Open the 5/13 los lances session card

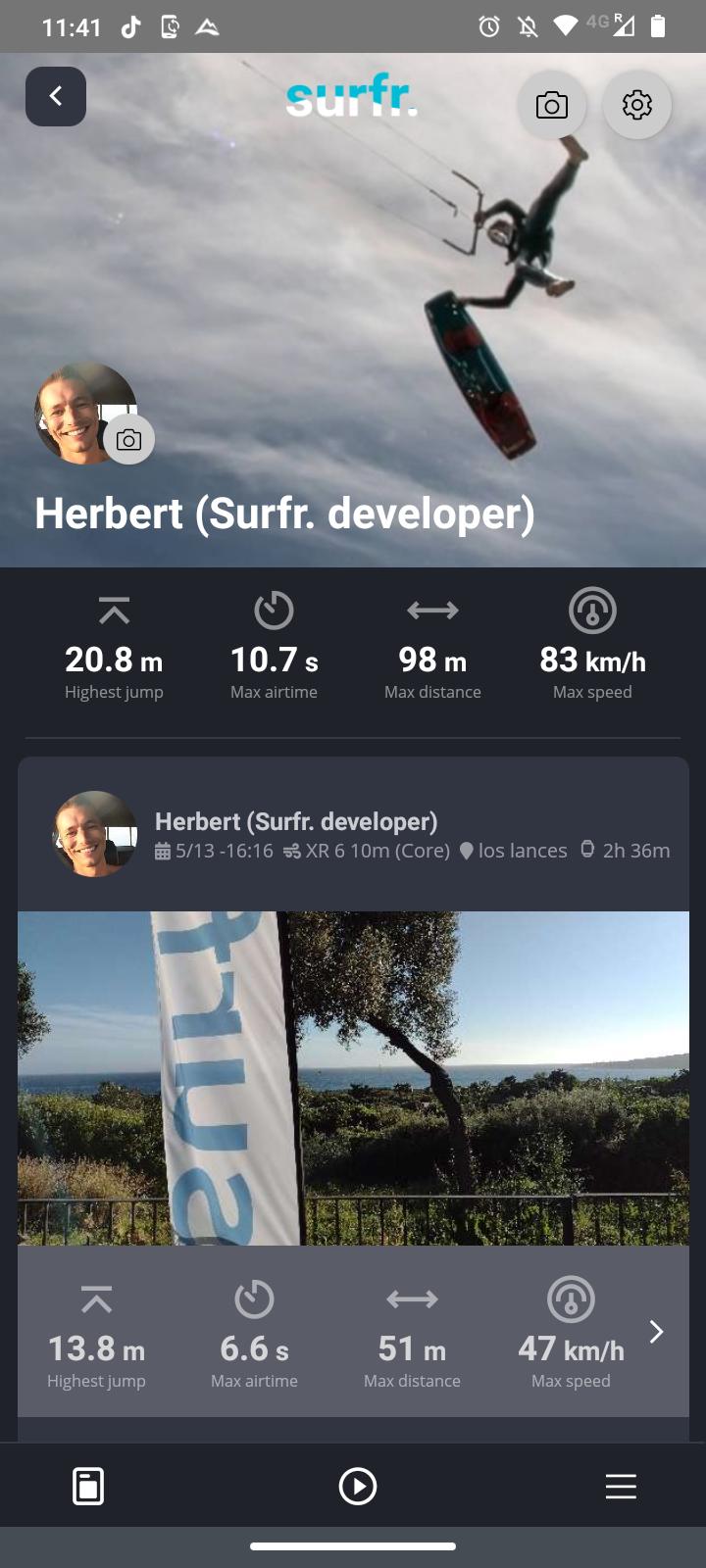(x=412, y=835)
